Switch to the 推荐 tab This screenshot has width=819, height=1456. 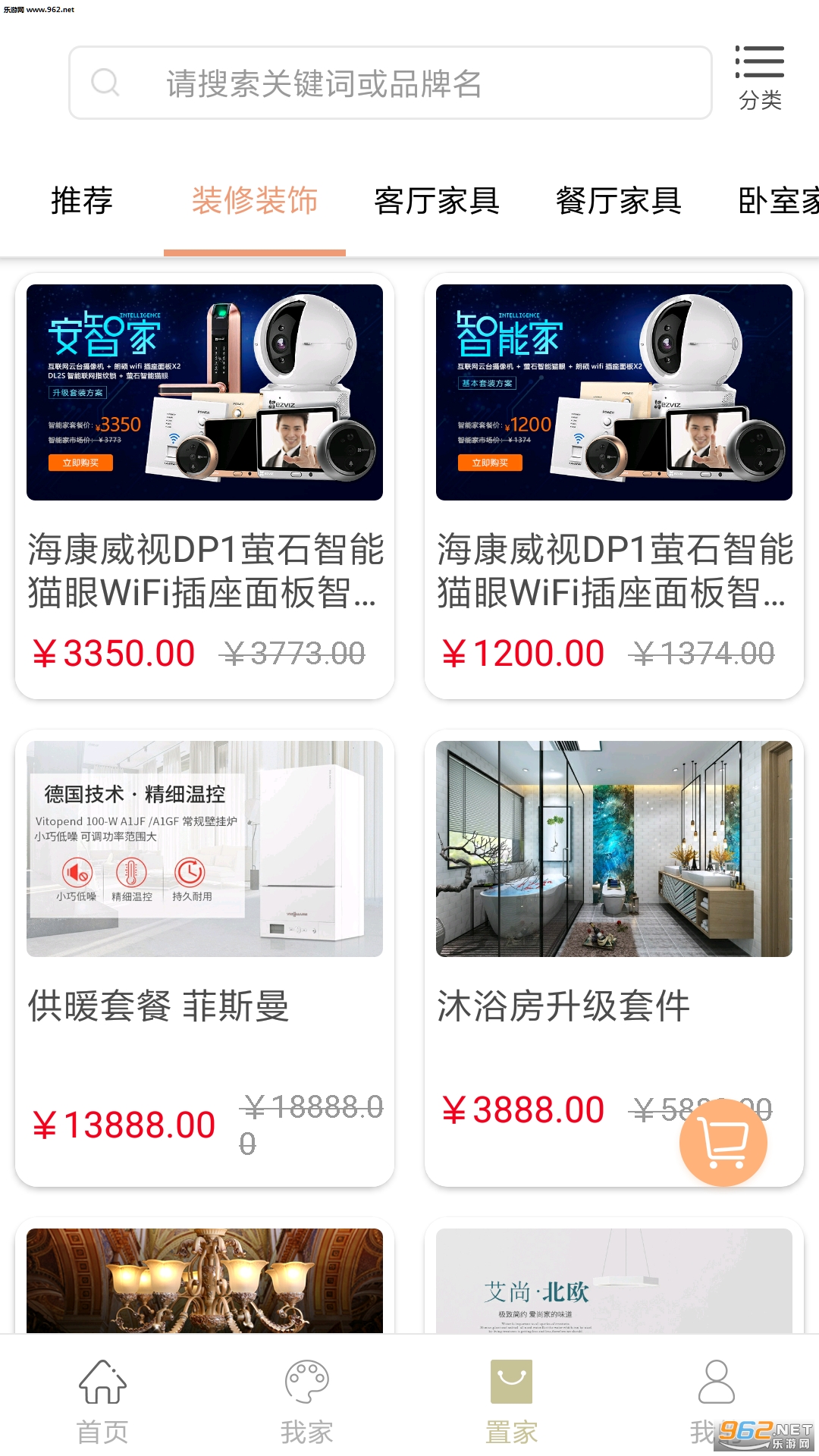[82, 201]
